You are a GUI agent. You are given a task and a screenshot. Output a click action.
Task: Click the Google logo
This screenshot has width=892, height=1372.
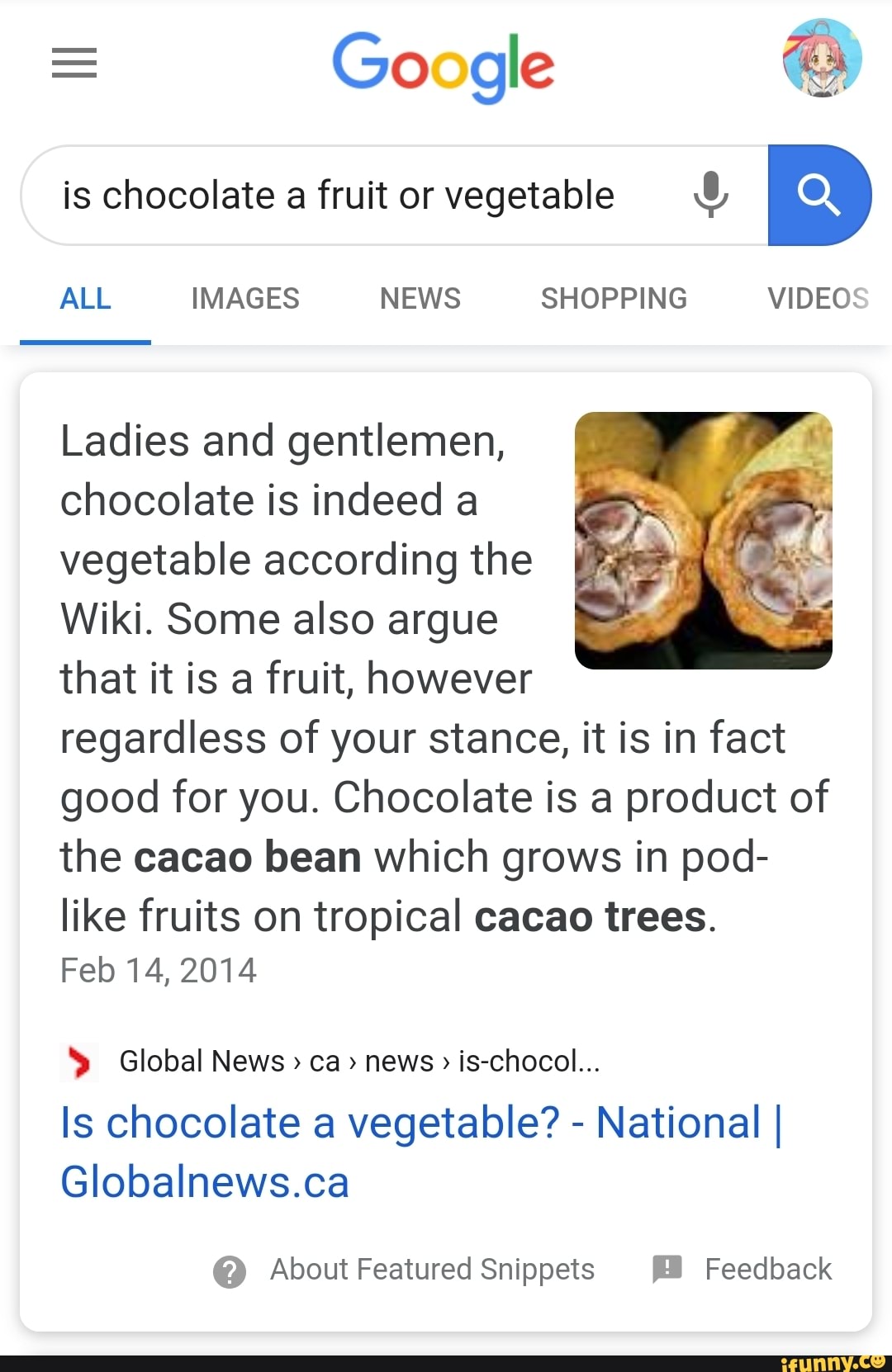coord(445,66)
